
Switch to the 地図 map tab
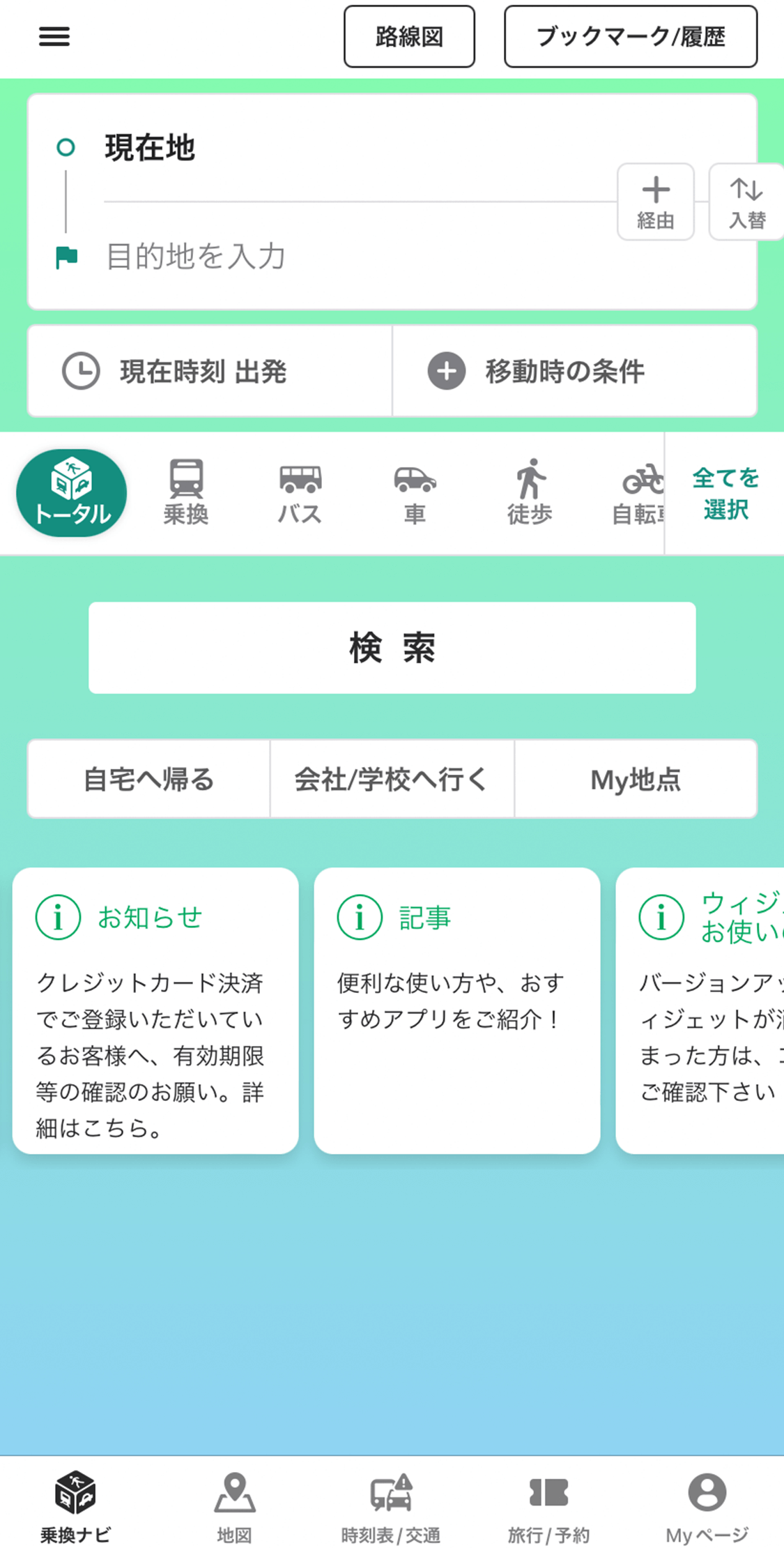coord(234,1506)
